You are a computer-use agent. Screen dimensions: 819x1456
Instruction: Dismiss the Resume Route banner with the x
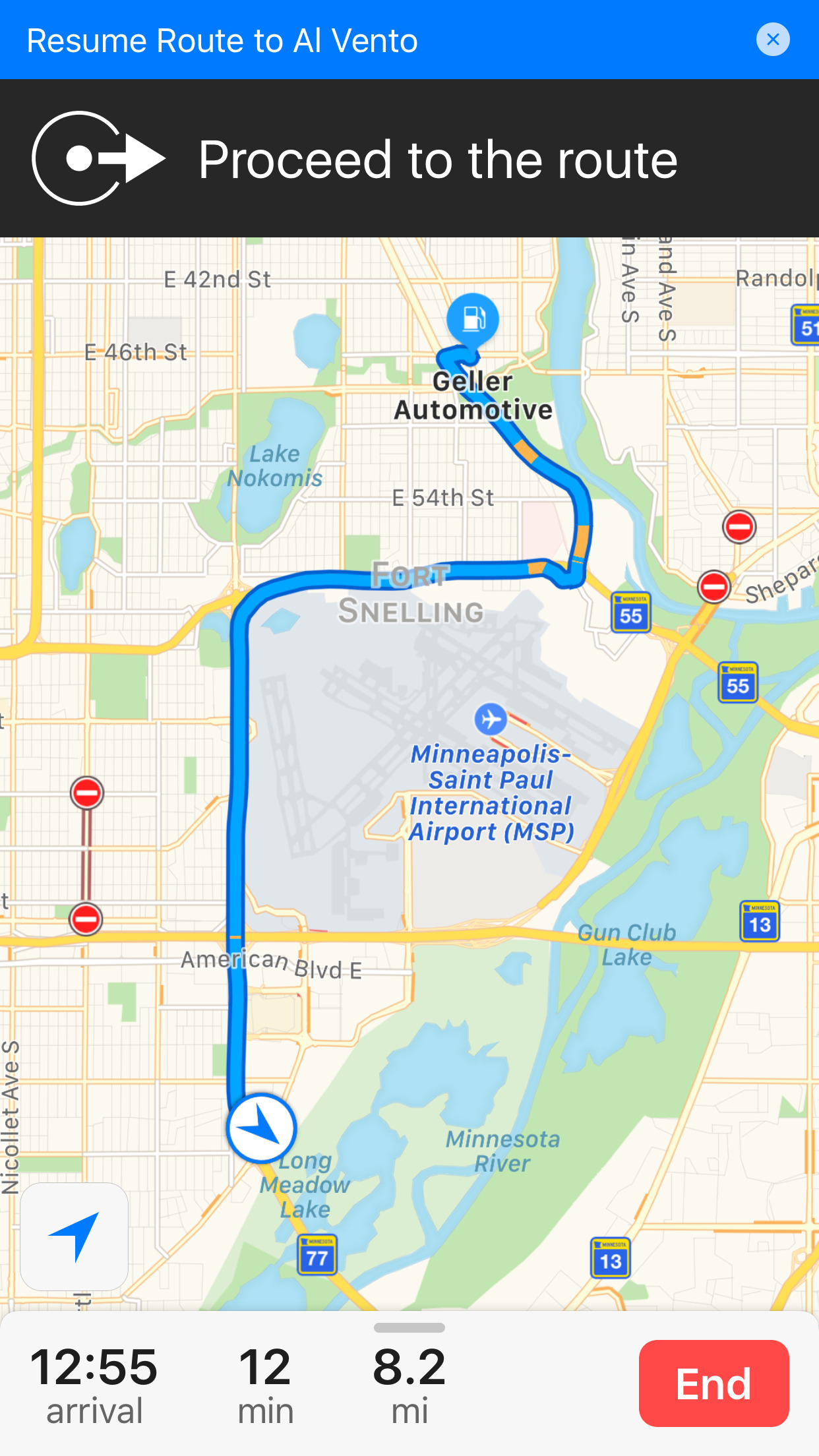773,39
